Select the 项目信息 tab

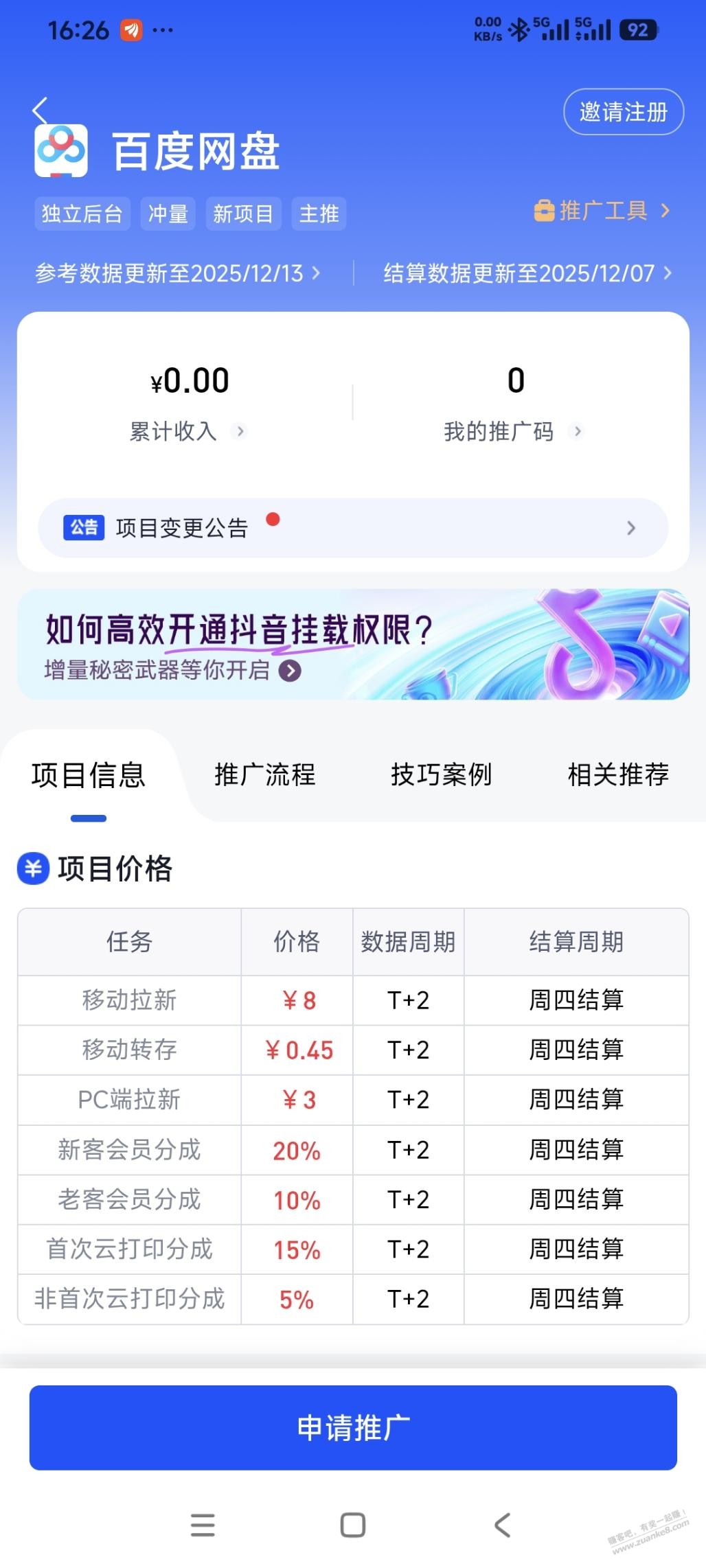[x=89, y=775]
